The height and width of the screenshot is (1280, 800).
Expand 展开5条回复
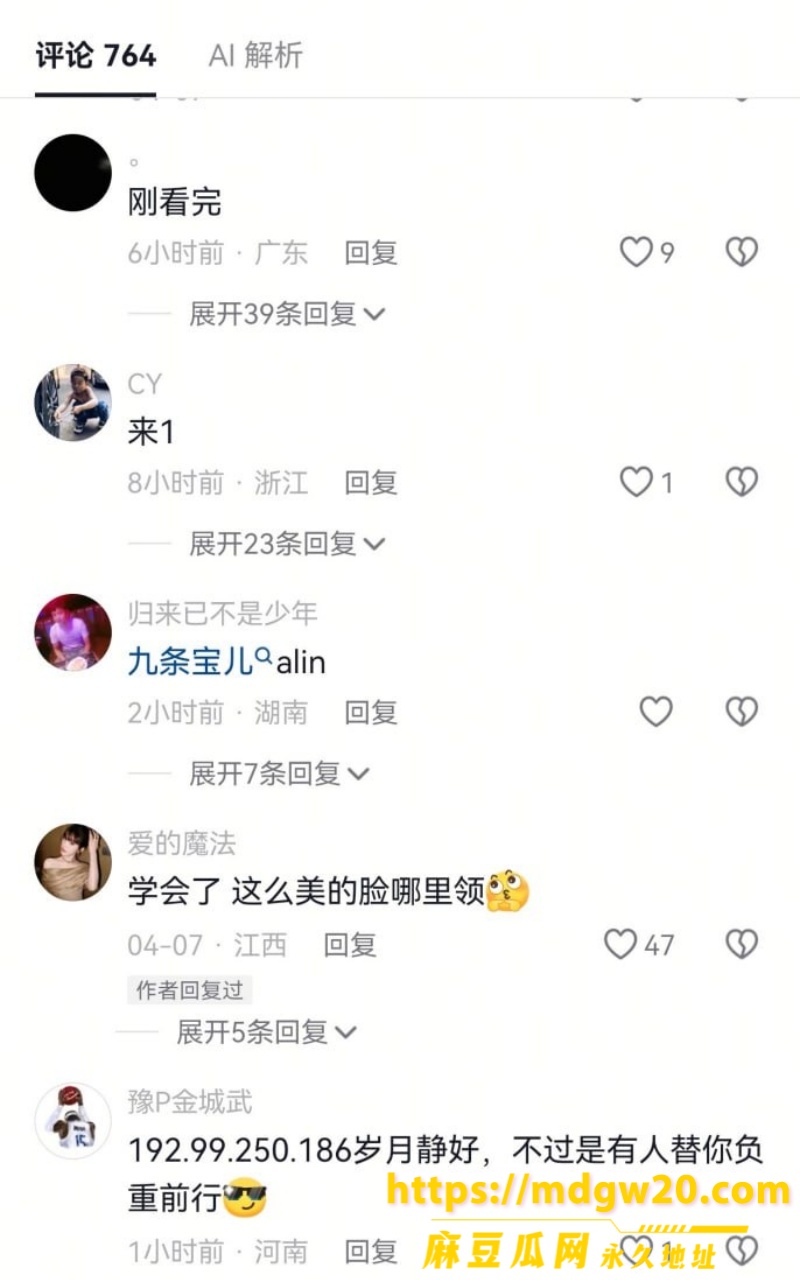coord(266,1032)
